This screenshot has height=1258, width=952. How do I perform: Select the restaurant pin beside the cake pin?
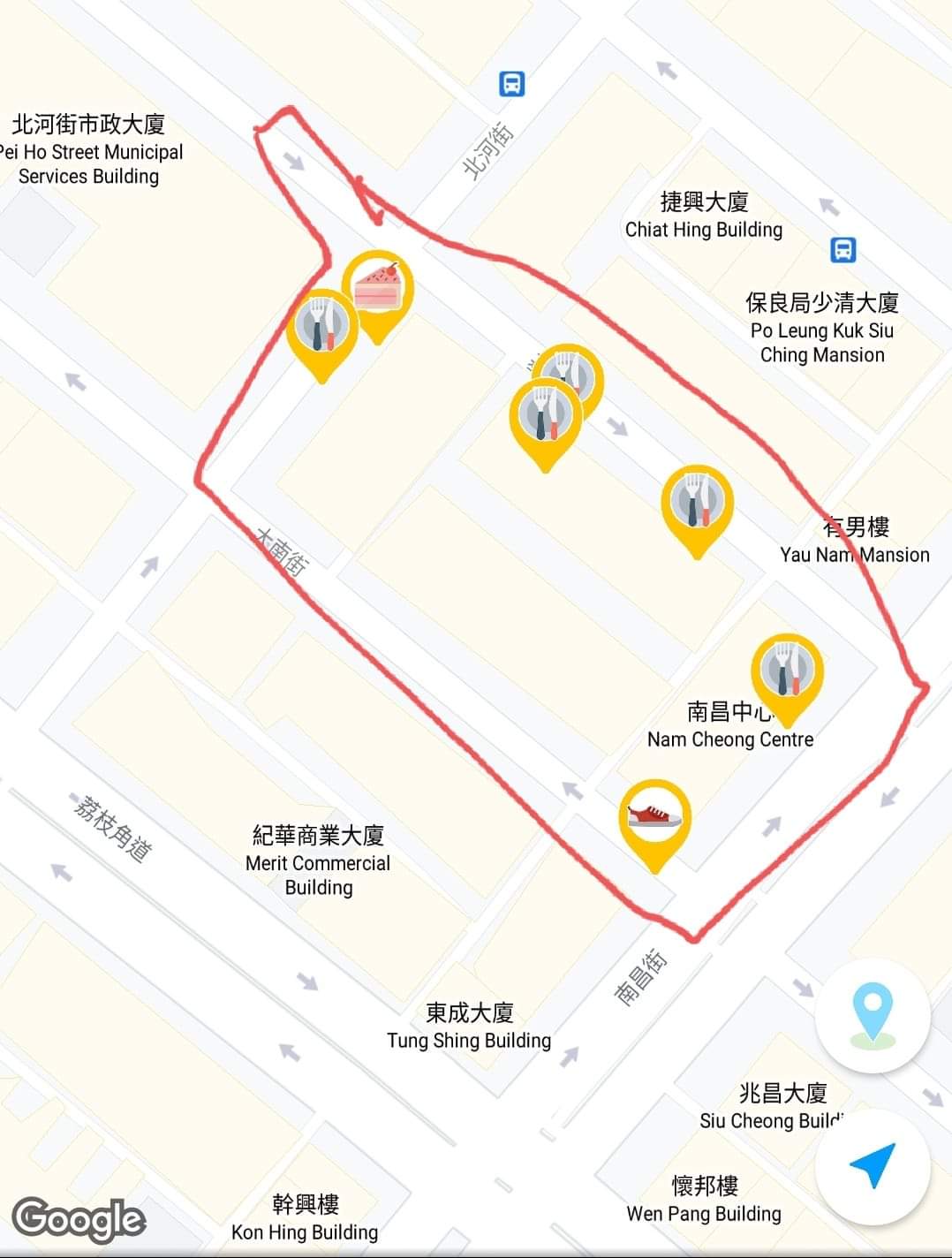322,327
